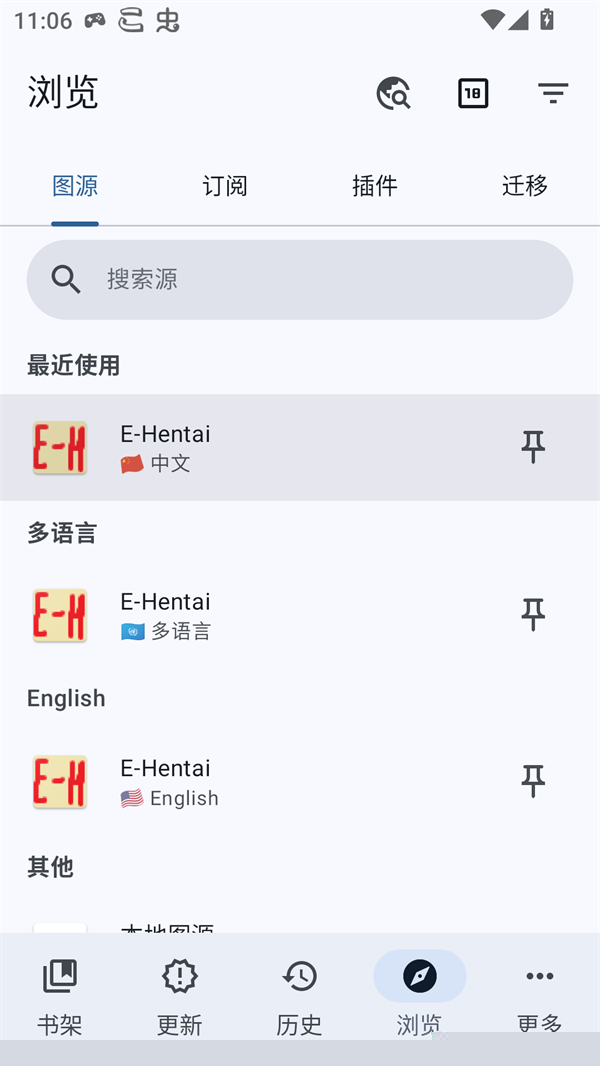The height and width of the screenshot is (1066, 600).
Task: Open the 历史 tab
Action: point(300,994)
